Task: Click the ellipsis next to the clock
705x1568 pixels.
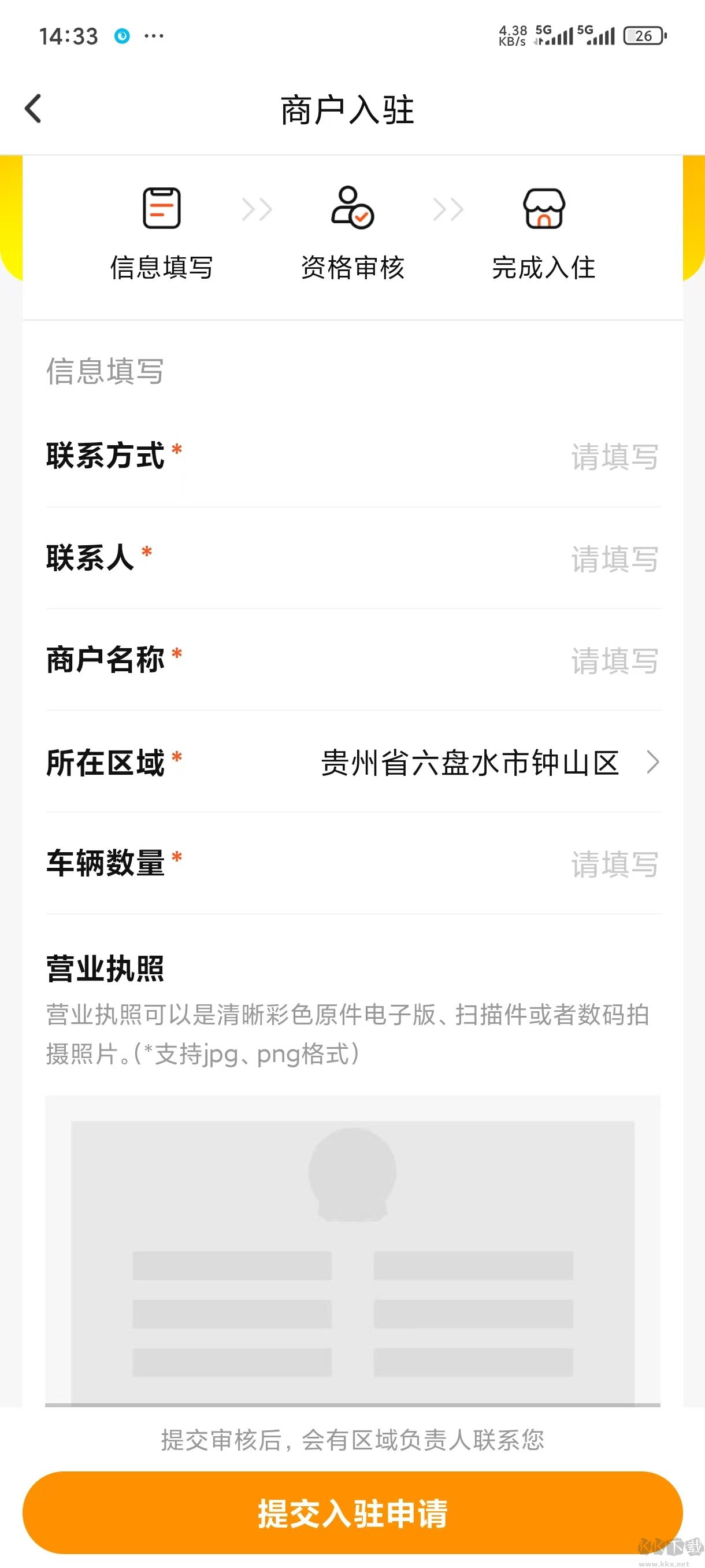Action: click(x=154, y=36)
